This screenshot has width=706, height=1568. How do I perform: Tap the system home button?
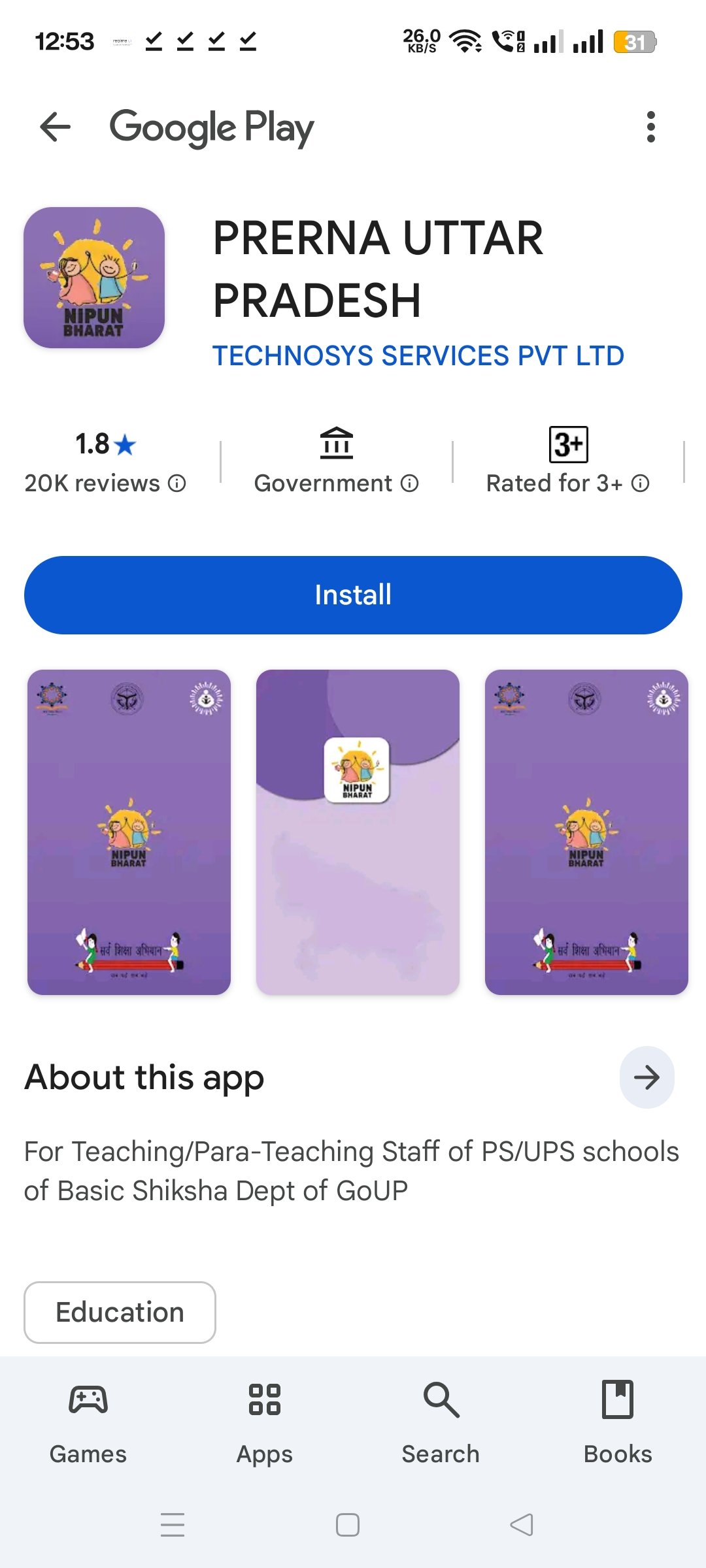[x=348, y=1525]
